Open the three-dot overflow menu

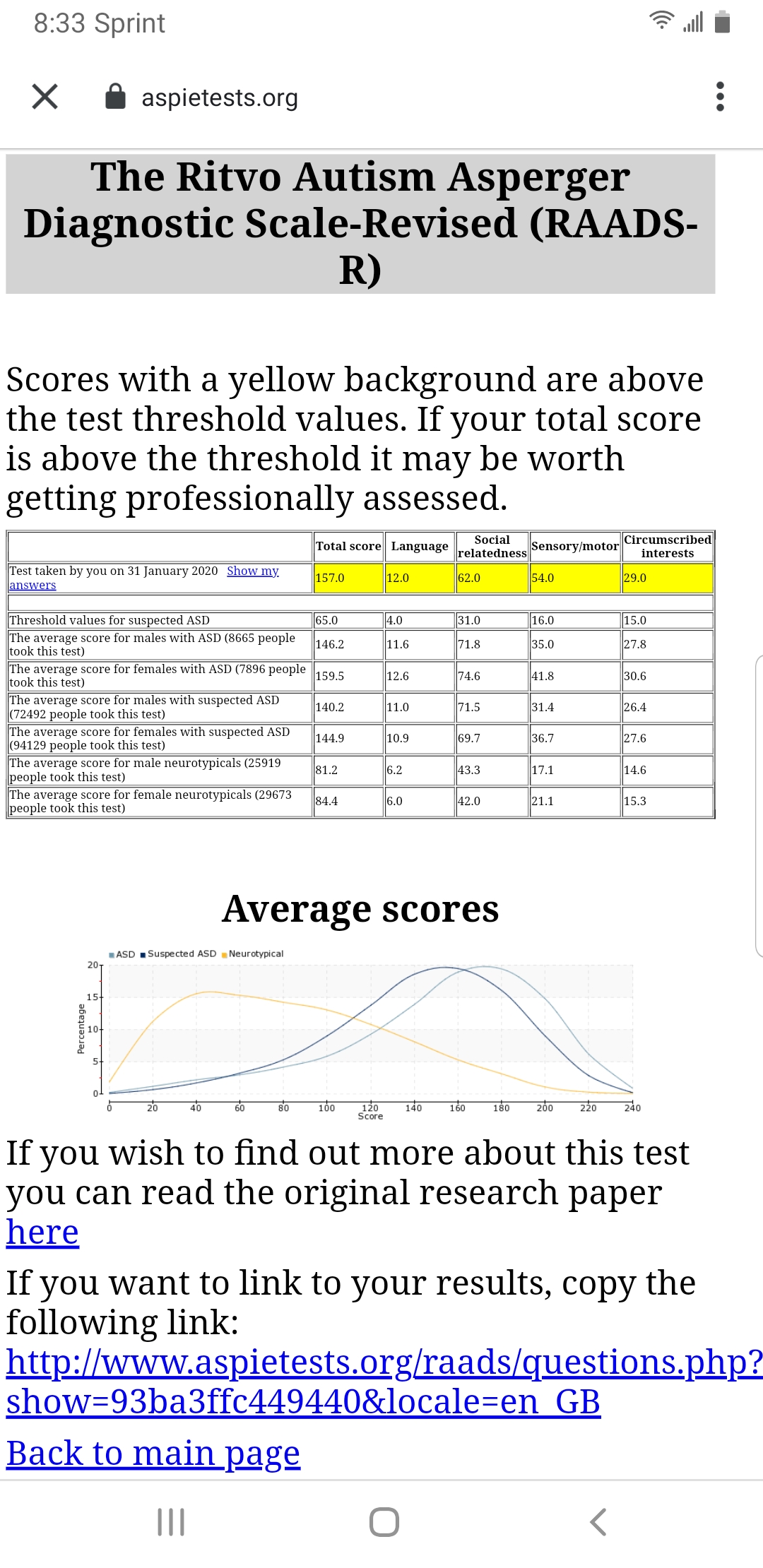coord(720,97)
